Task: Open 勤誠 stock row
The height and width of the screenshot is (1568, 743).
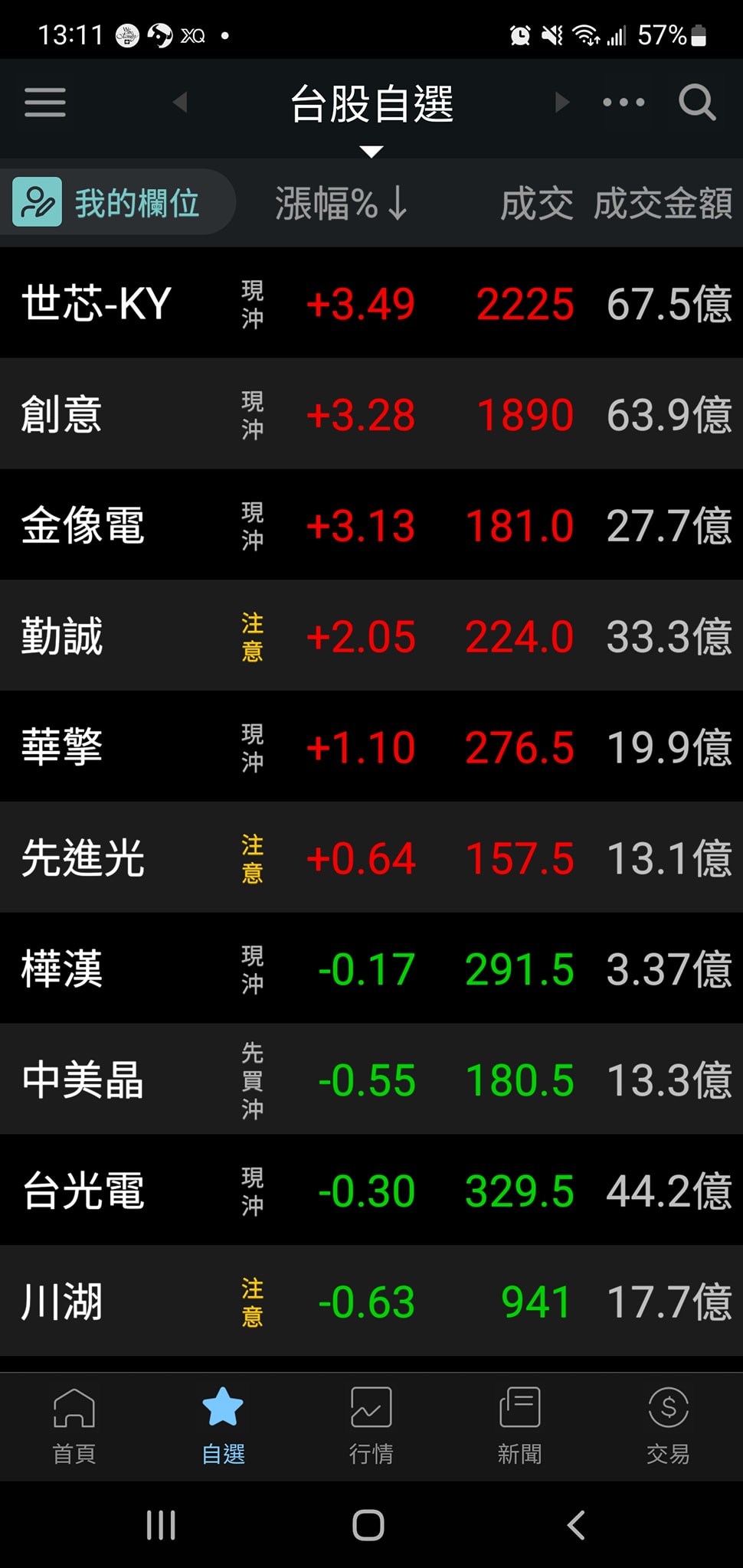Action: click(x=61, y=636)
